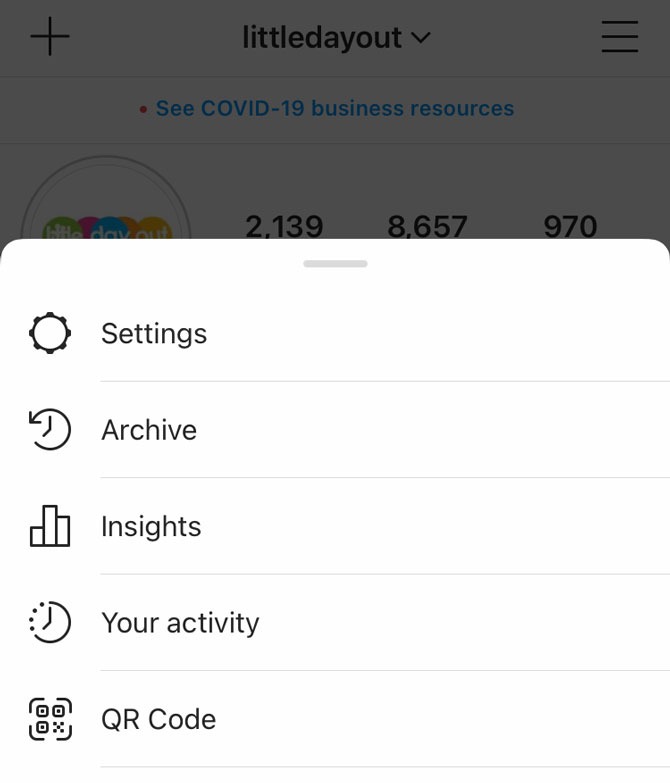The image size is (670, 783).
Task: Open See COVID-19 business resources link
Action: coord(334,108)
